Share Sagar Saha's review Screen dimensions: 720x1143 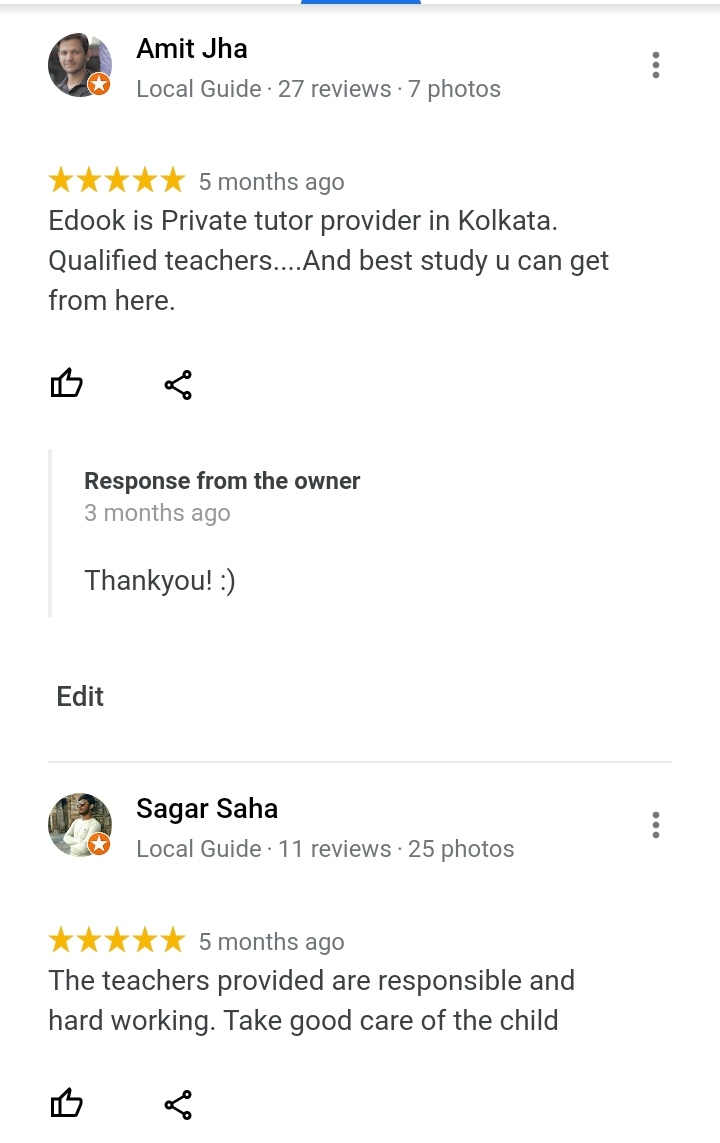tap(178, 1104)
